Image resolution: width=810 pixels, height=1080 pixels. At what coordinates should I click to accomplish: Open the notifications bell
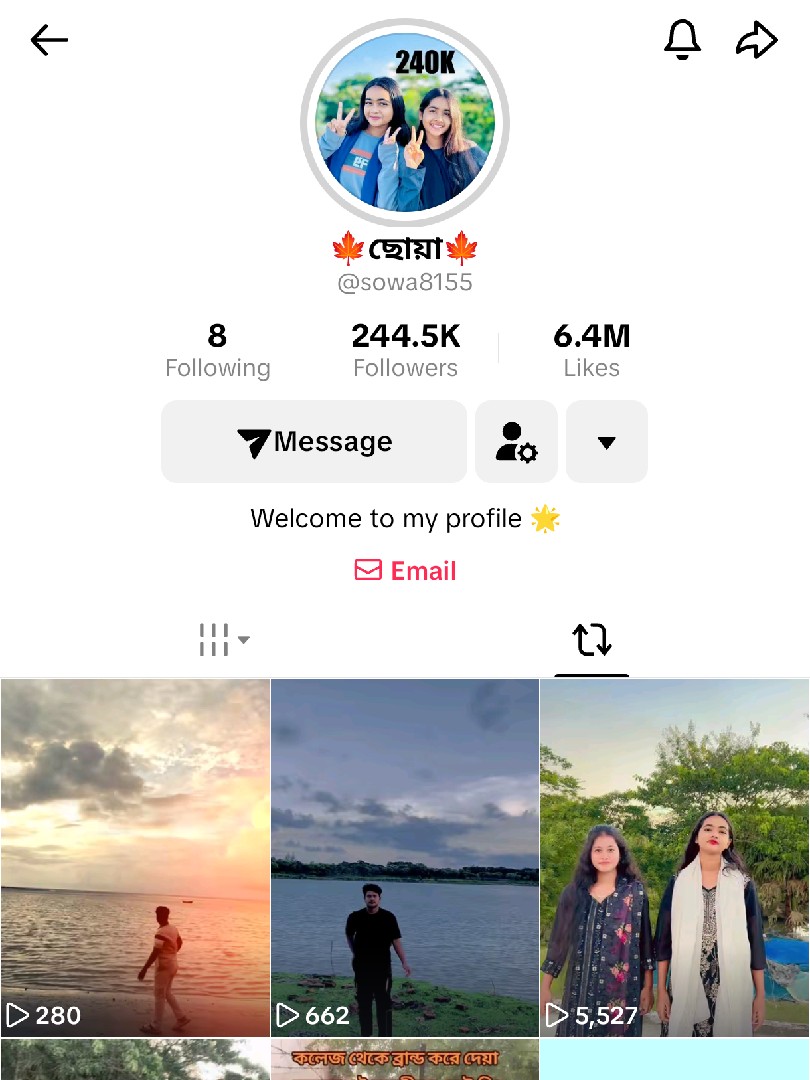pos(682,40)
